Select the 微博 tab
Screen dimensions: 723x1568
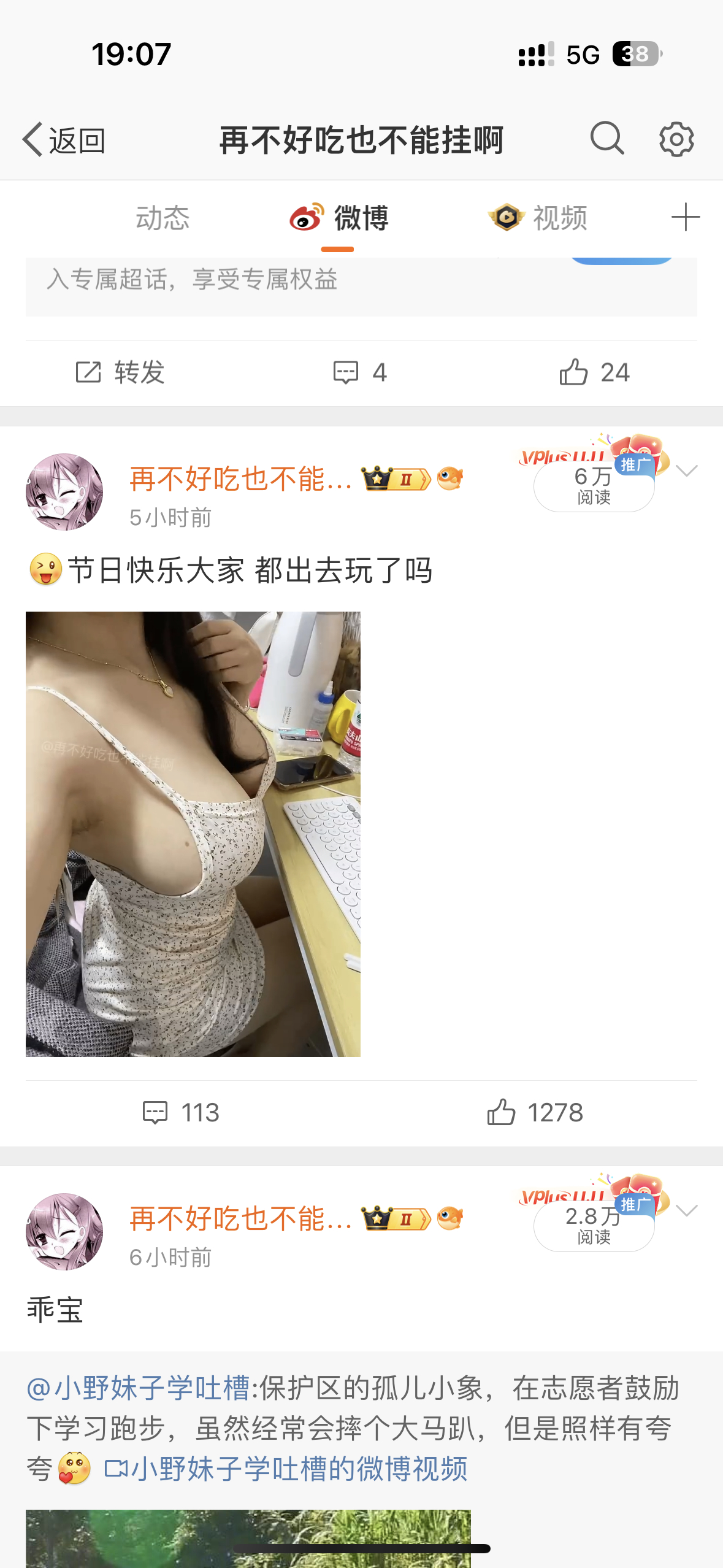[x=339, y=218]
